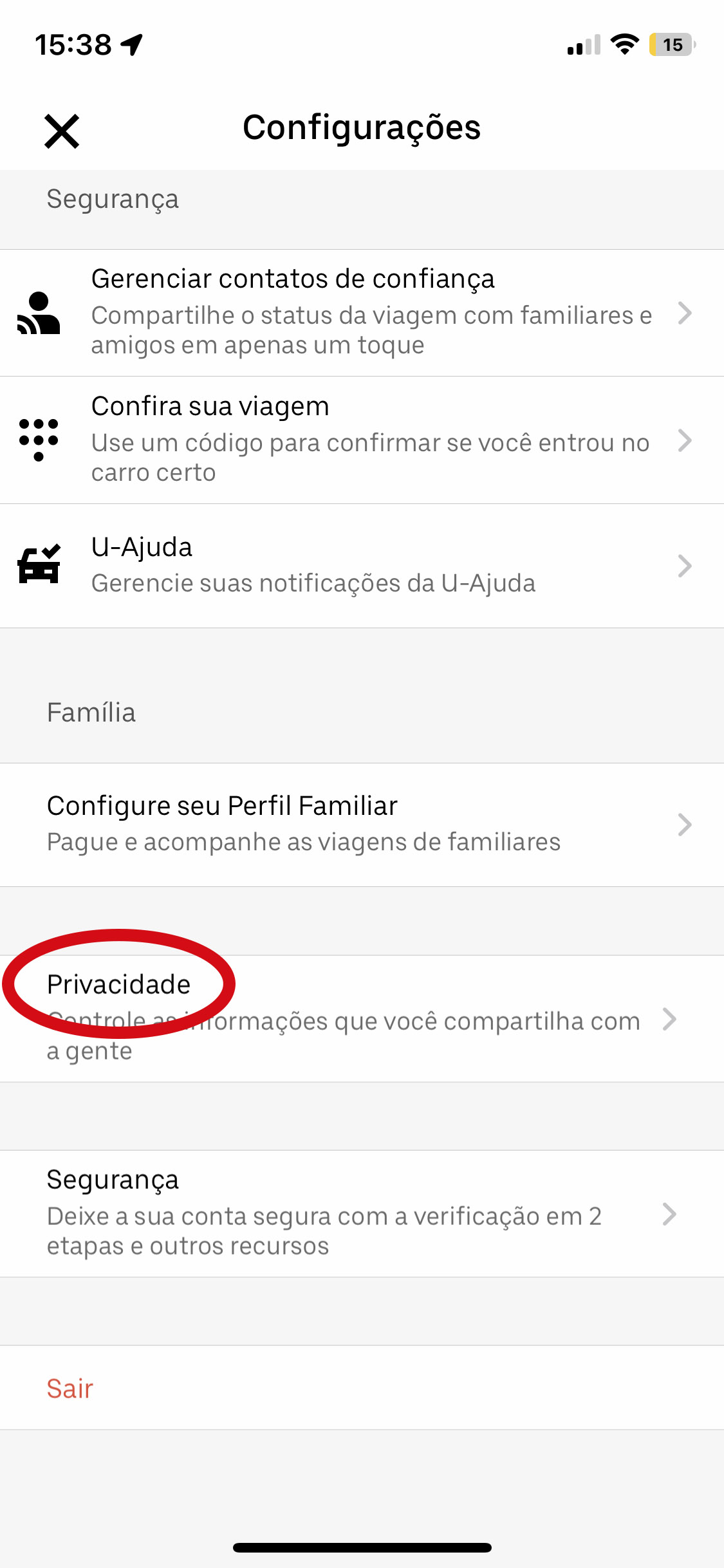The width and height of the screenshot is (724, 1568).
Task: Open the chevron beside Gerenciar contatos de confiança
Action: tap(686, 313)
